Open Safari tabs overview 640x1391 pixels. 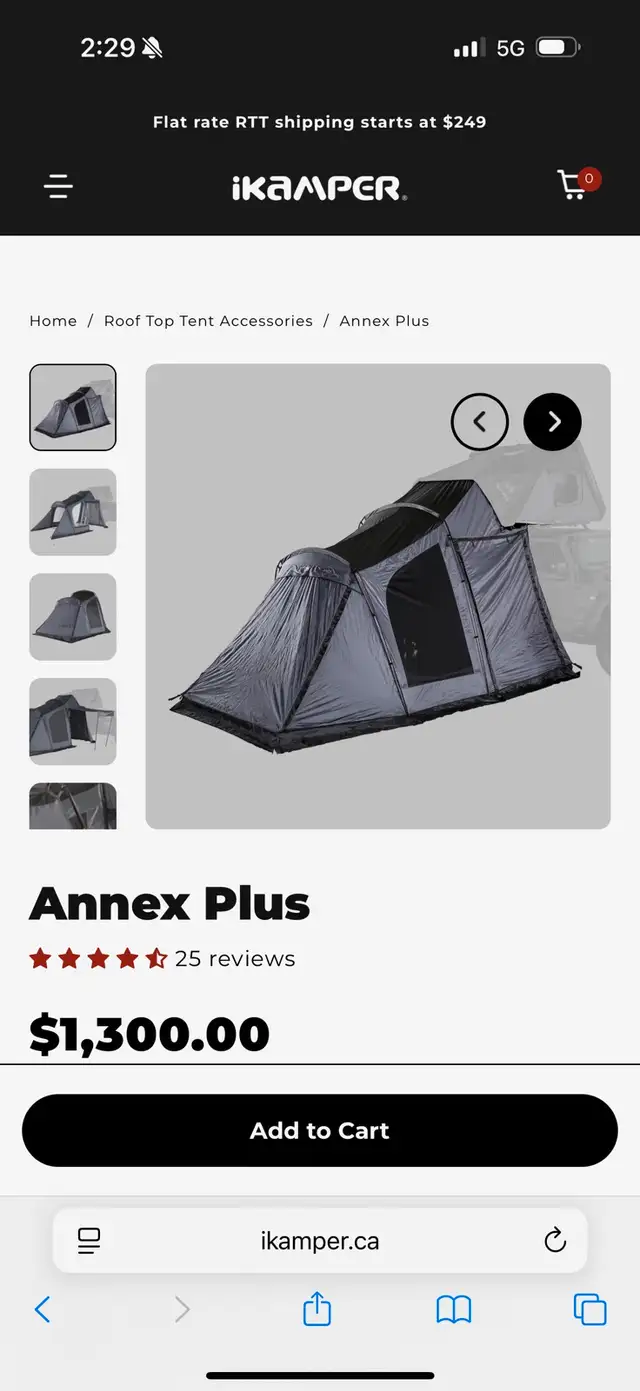tap(590, 1309)
